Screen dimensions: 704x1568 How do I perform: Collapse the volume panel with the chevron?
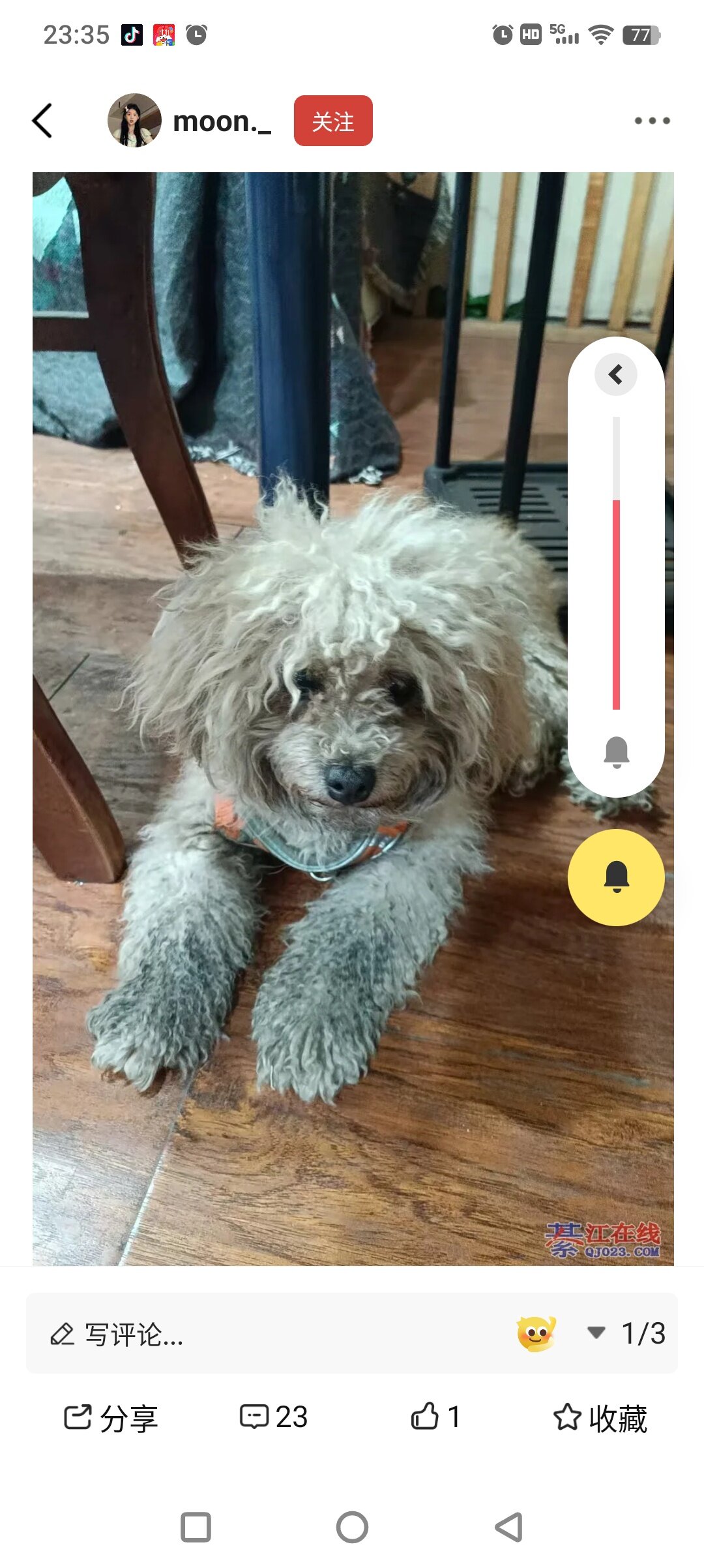tap(615, 374)
